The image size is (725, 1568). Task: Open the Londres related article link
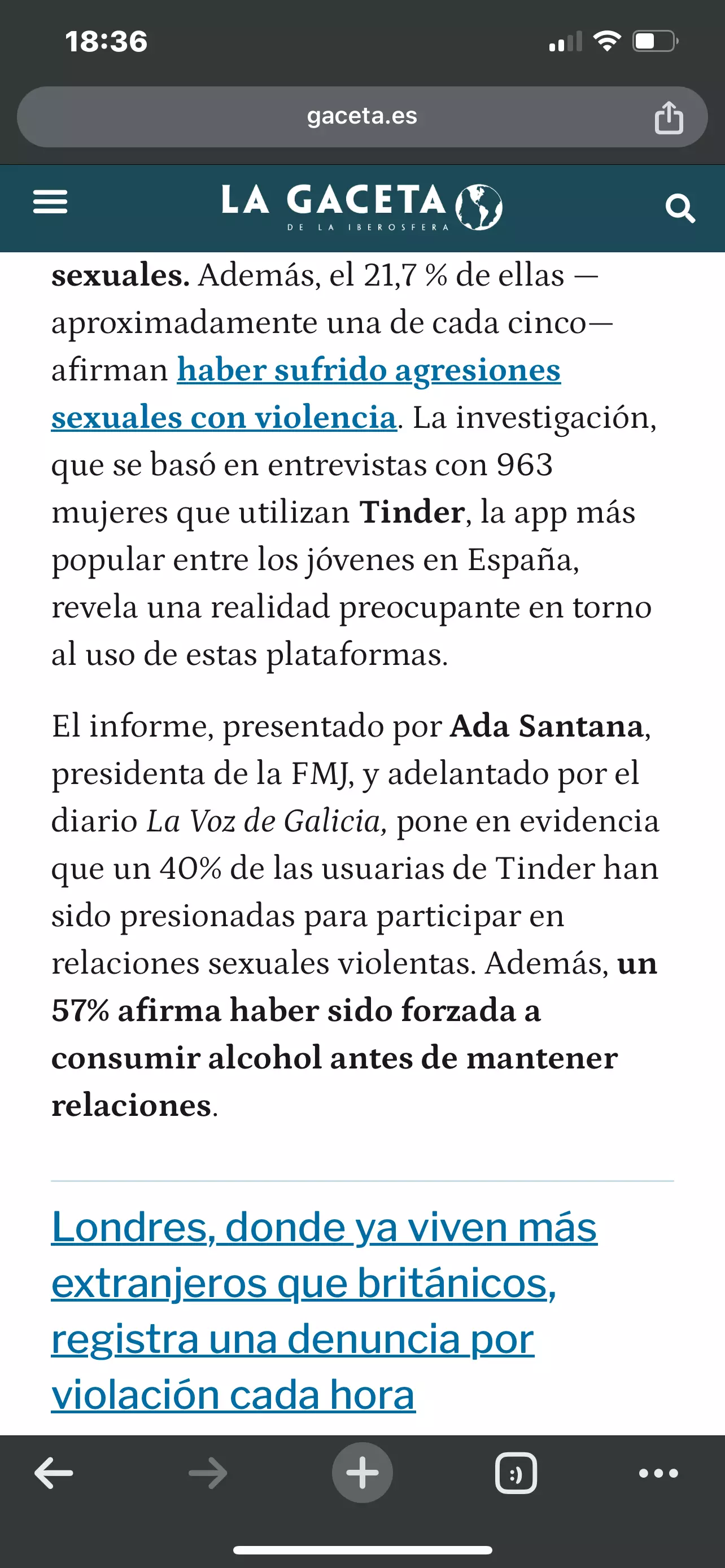[325, 1309]
